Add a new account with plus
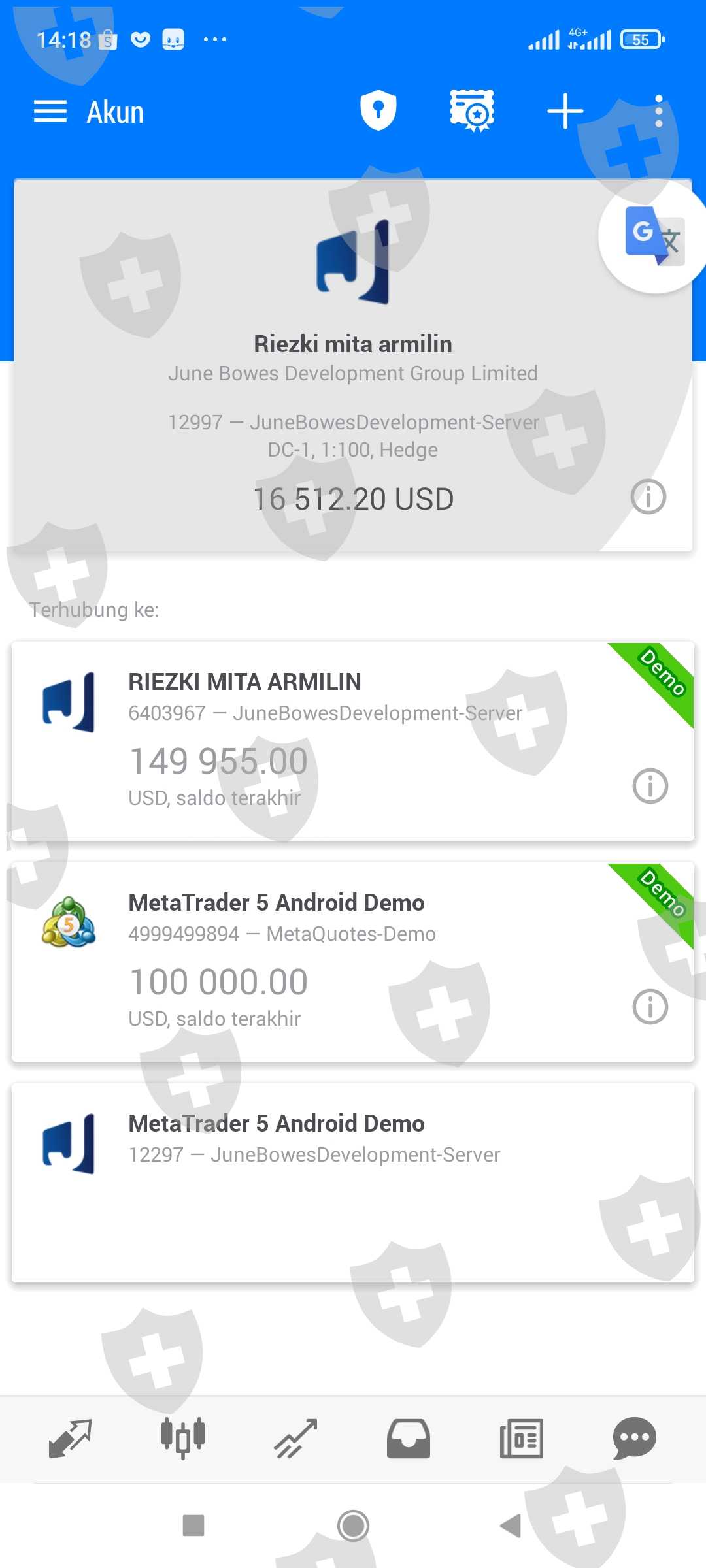Image resolution: width=706 pixels, height=1568 pixels. pyautogui.click(x=565, y=111)
